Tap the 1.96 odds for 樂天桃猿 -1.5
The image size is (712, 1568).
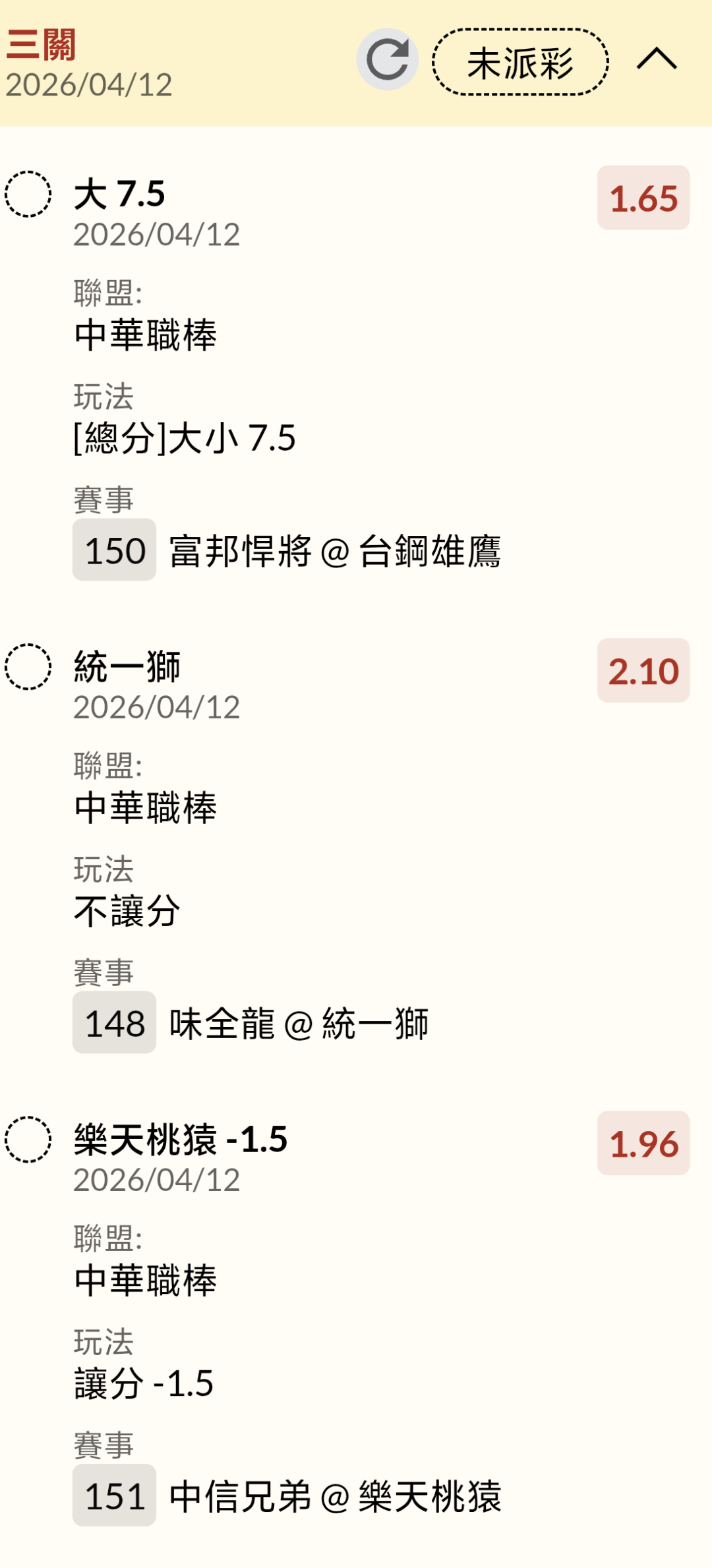coord(643,1144)
